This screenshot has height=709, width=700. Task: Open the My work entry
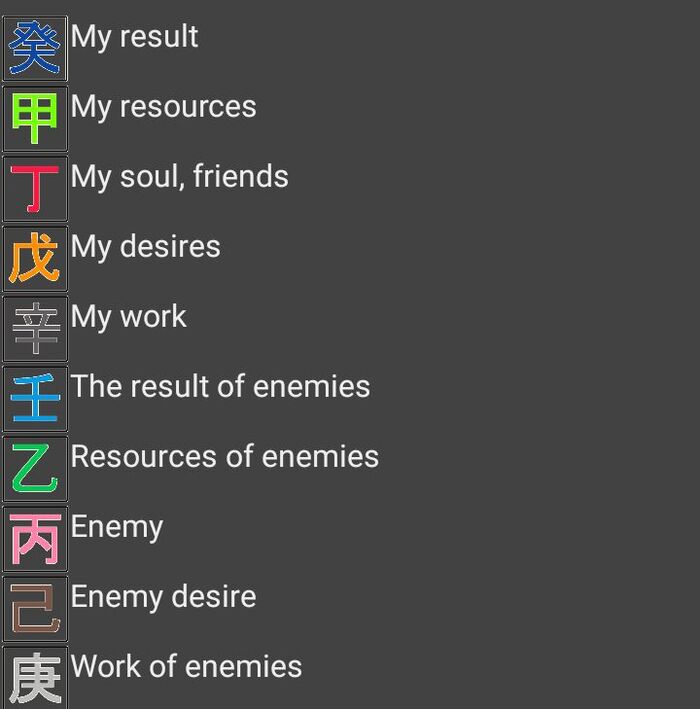pos(128,318)
